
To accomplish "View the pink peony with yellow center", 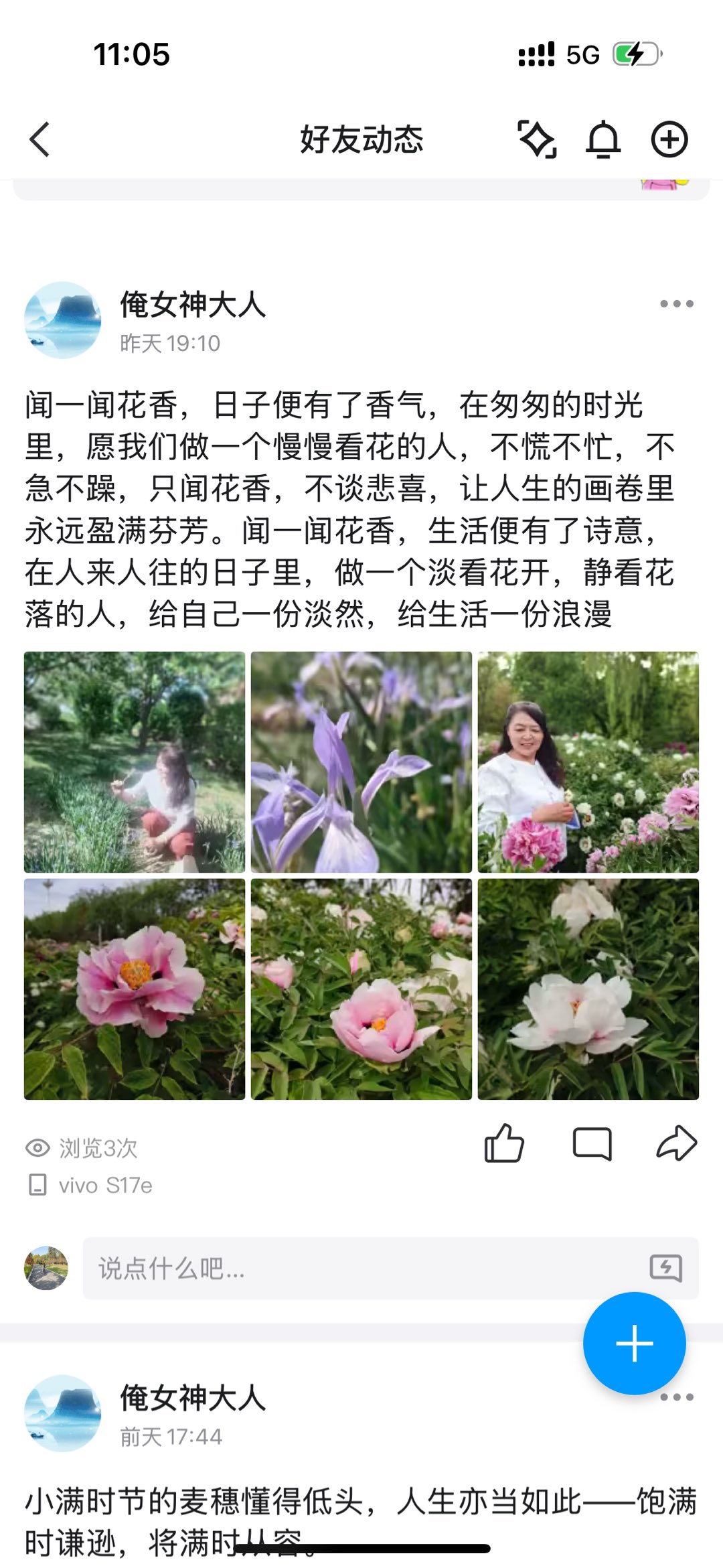I will point(135,989).
